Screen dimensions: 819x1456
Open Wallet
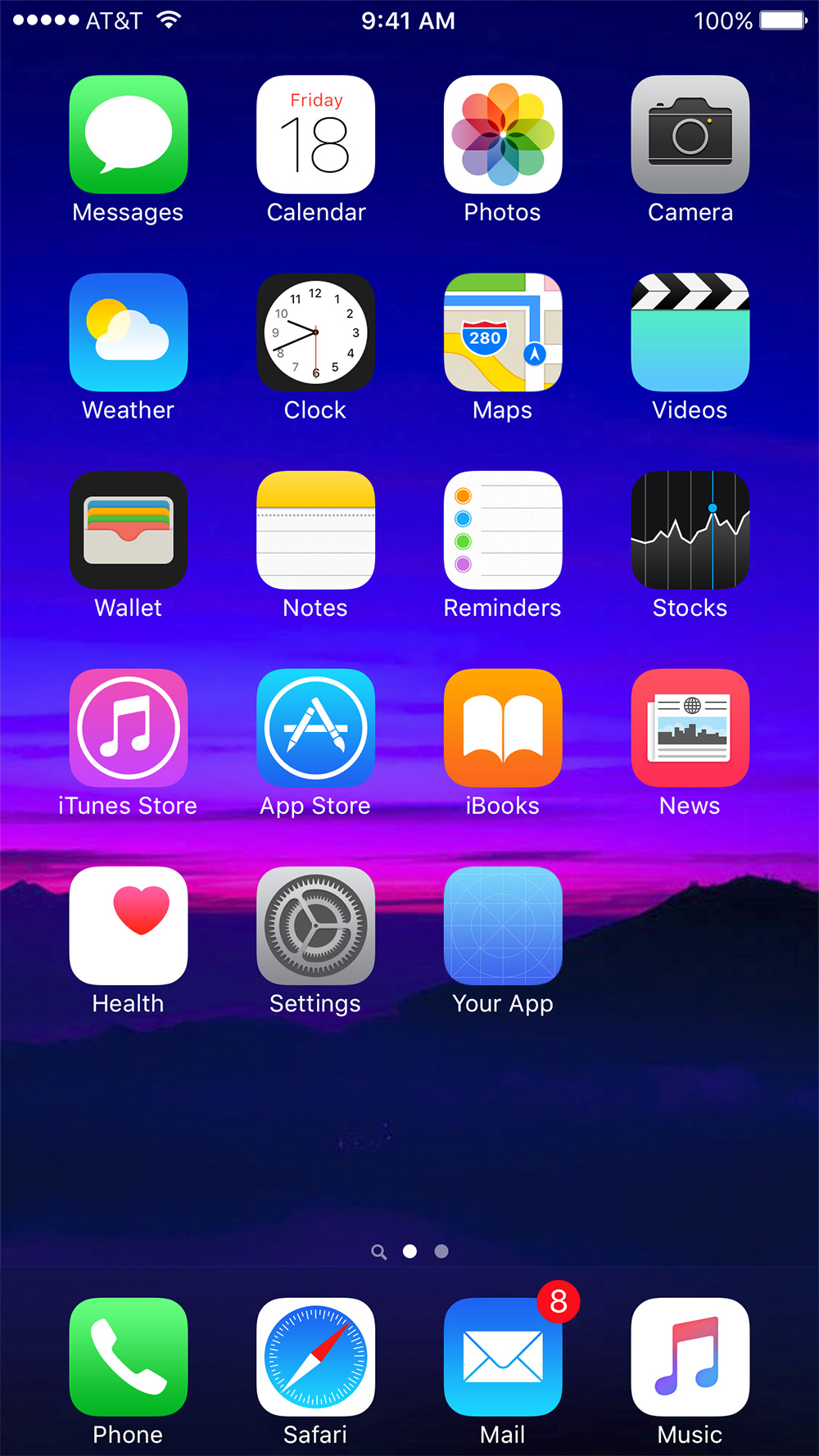(129, 530)
